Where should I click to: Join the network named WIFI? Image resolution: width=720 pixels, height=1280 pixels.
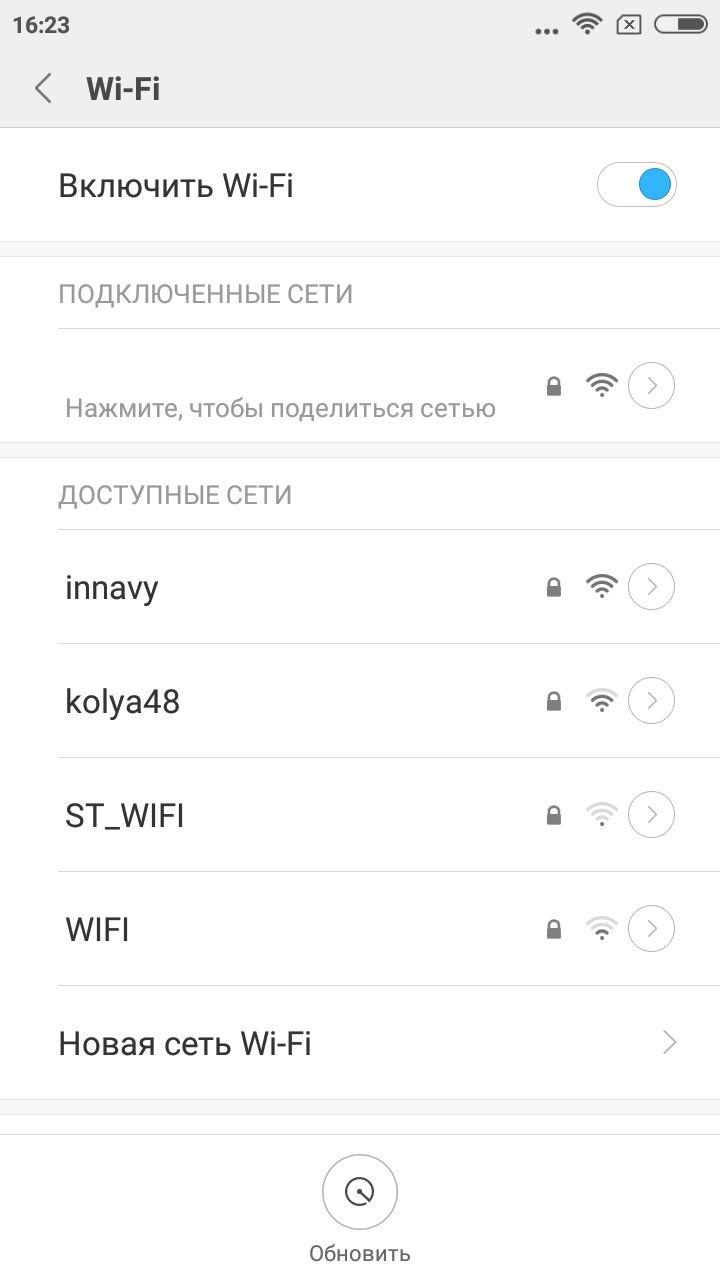click(98, 929)
